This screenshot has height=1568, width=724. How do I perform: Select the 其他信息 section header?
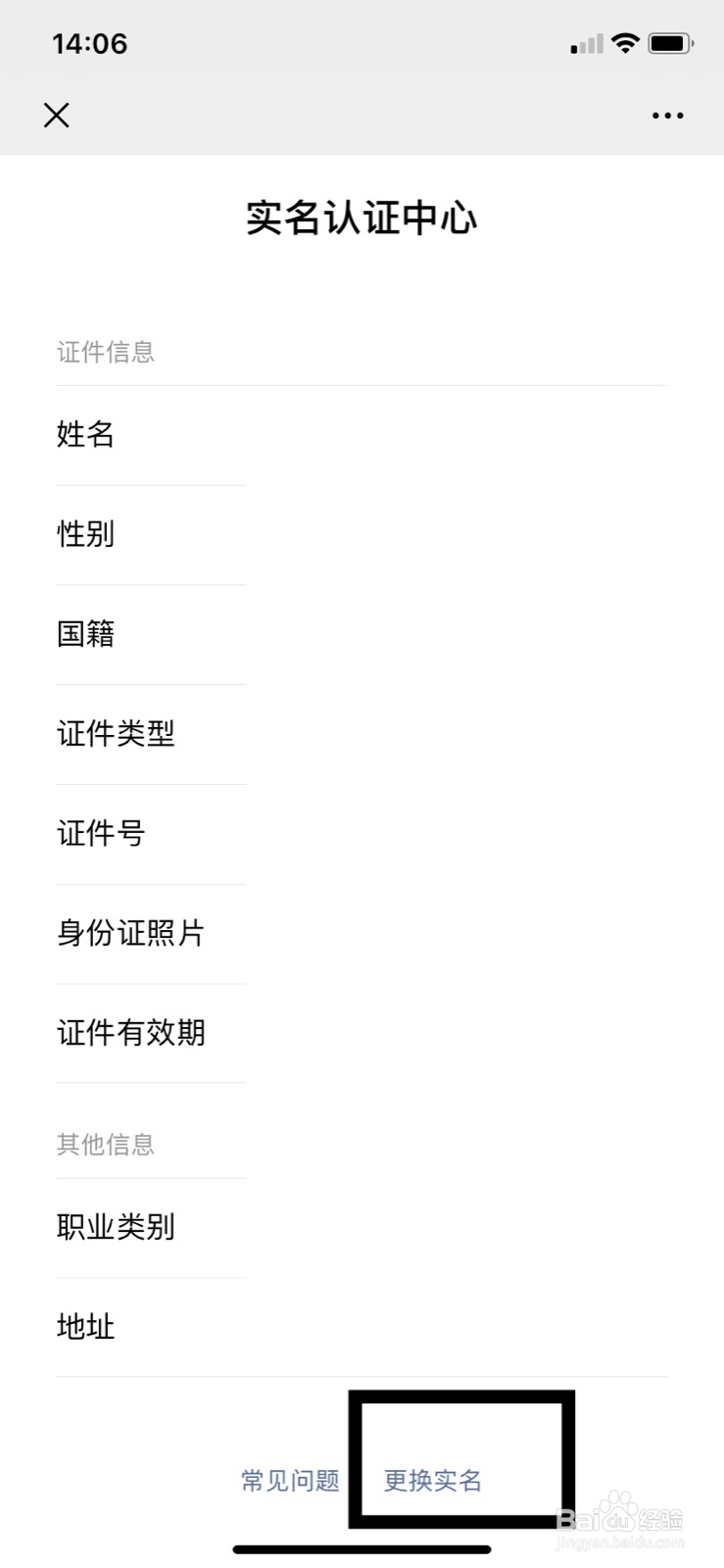pos(106,1145)
